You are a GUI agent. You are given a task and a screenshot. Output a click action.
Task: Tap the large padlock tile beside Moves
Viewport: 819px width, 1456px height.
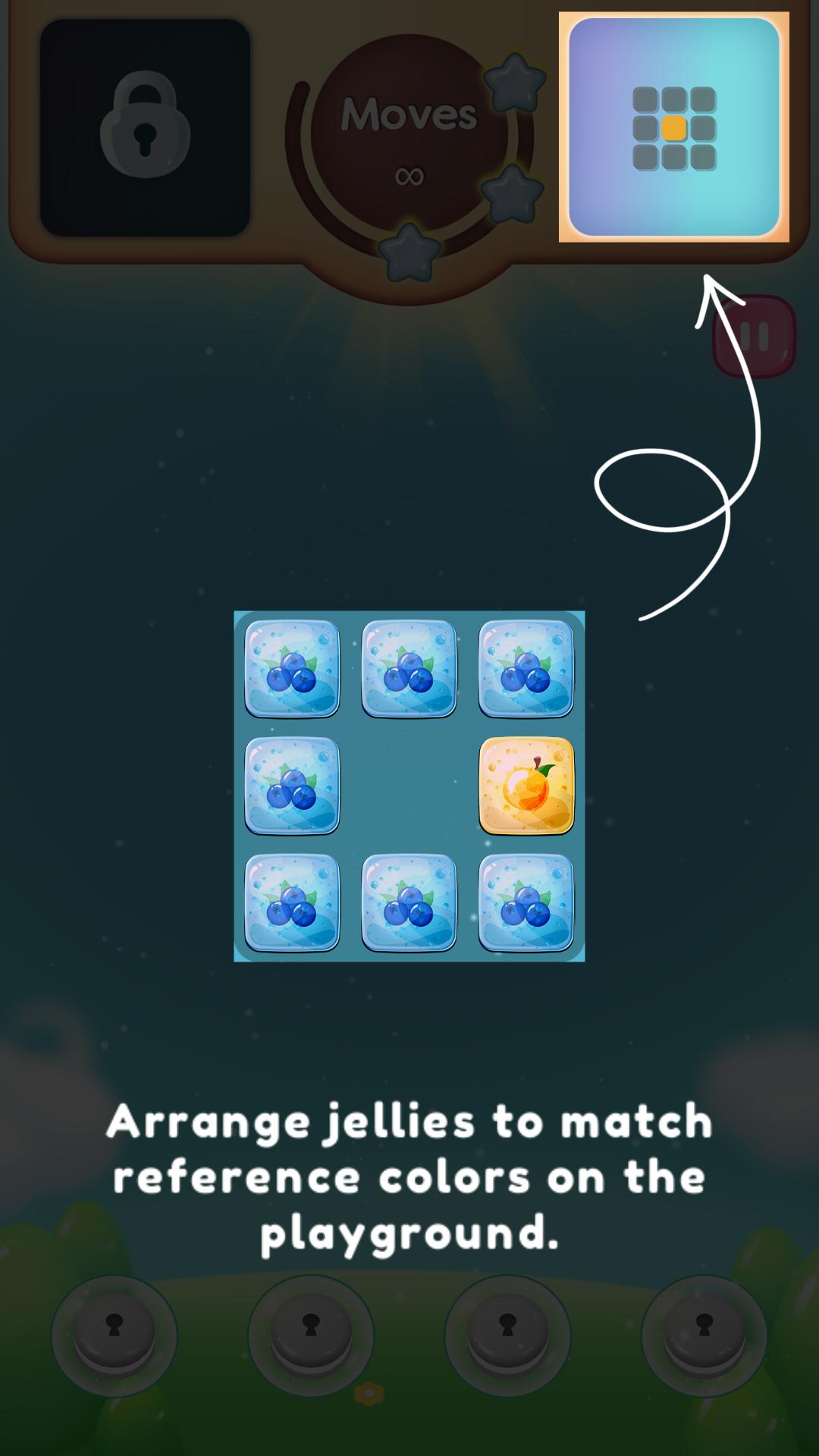point(145,127)
